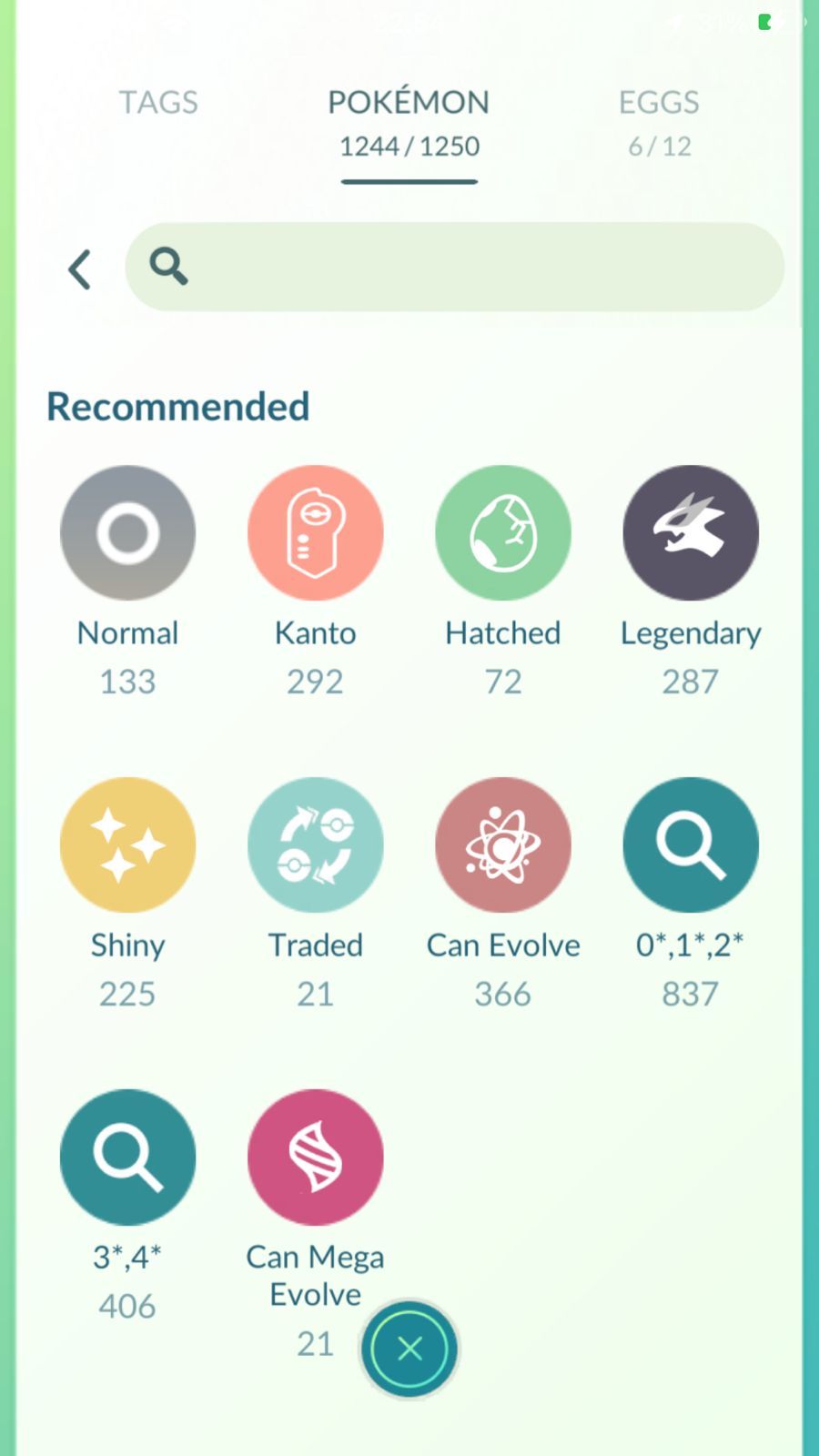Select the Can Evolve filter
This screenshot has height=1456, width=819.
tap(503, 844)
